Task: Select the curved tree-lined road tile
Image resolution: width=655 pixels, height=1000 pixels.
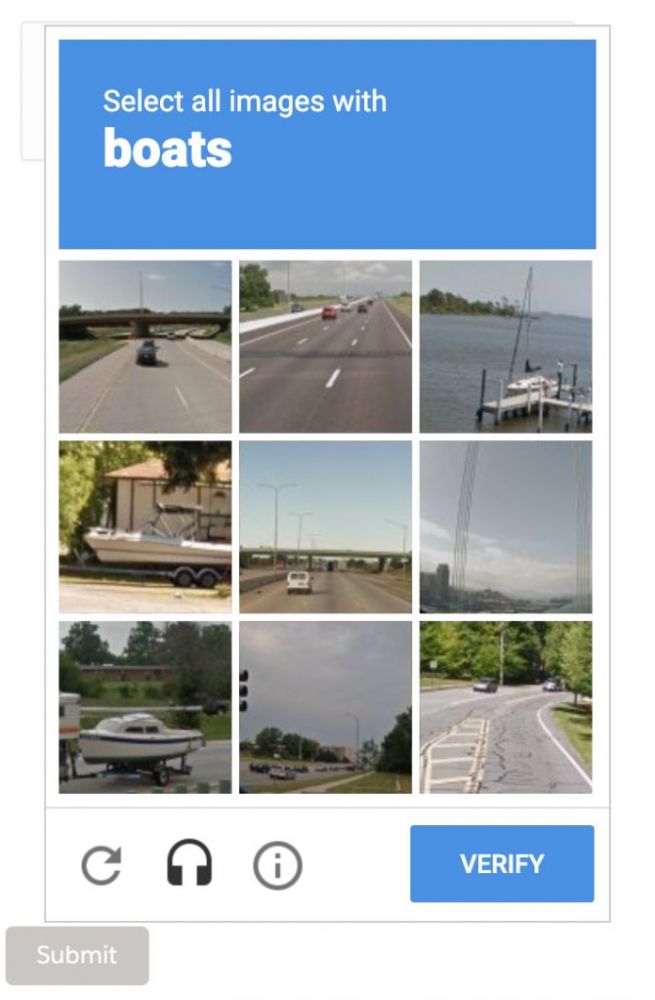Action: (505, 706)
